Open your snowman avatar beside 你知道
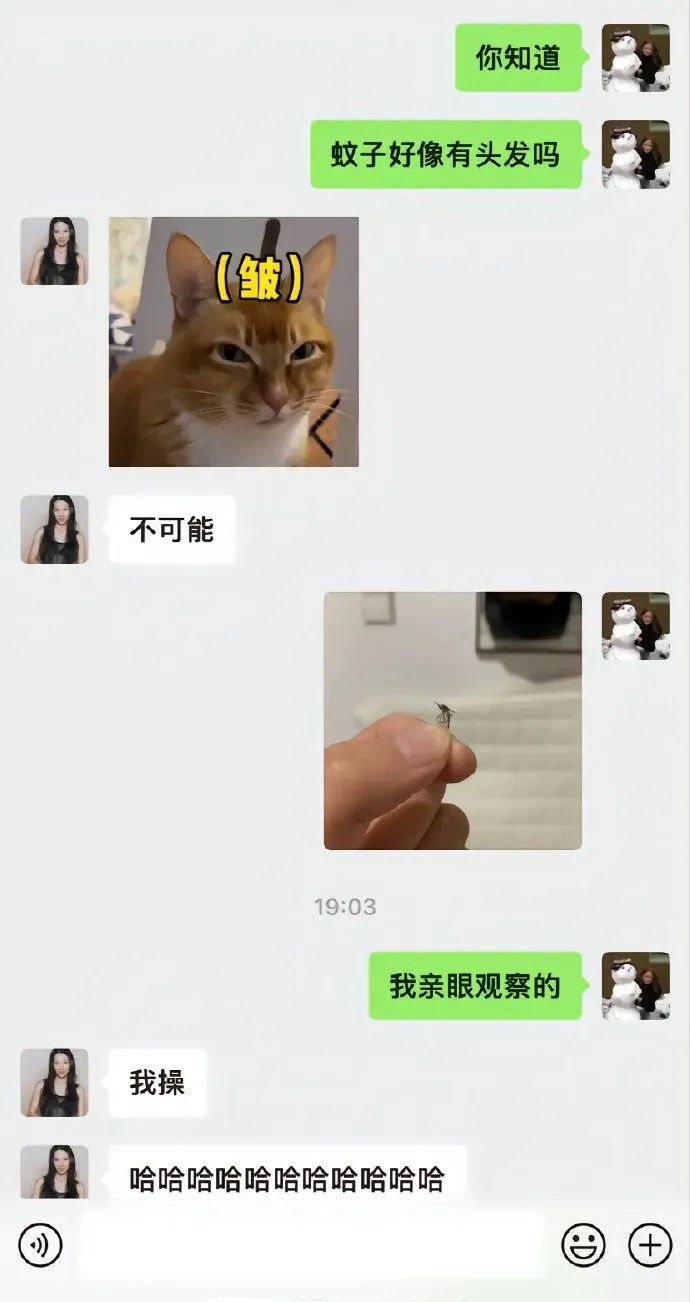The width and height of the screenshot is (690, 1302). 635,58
